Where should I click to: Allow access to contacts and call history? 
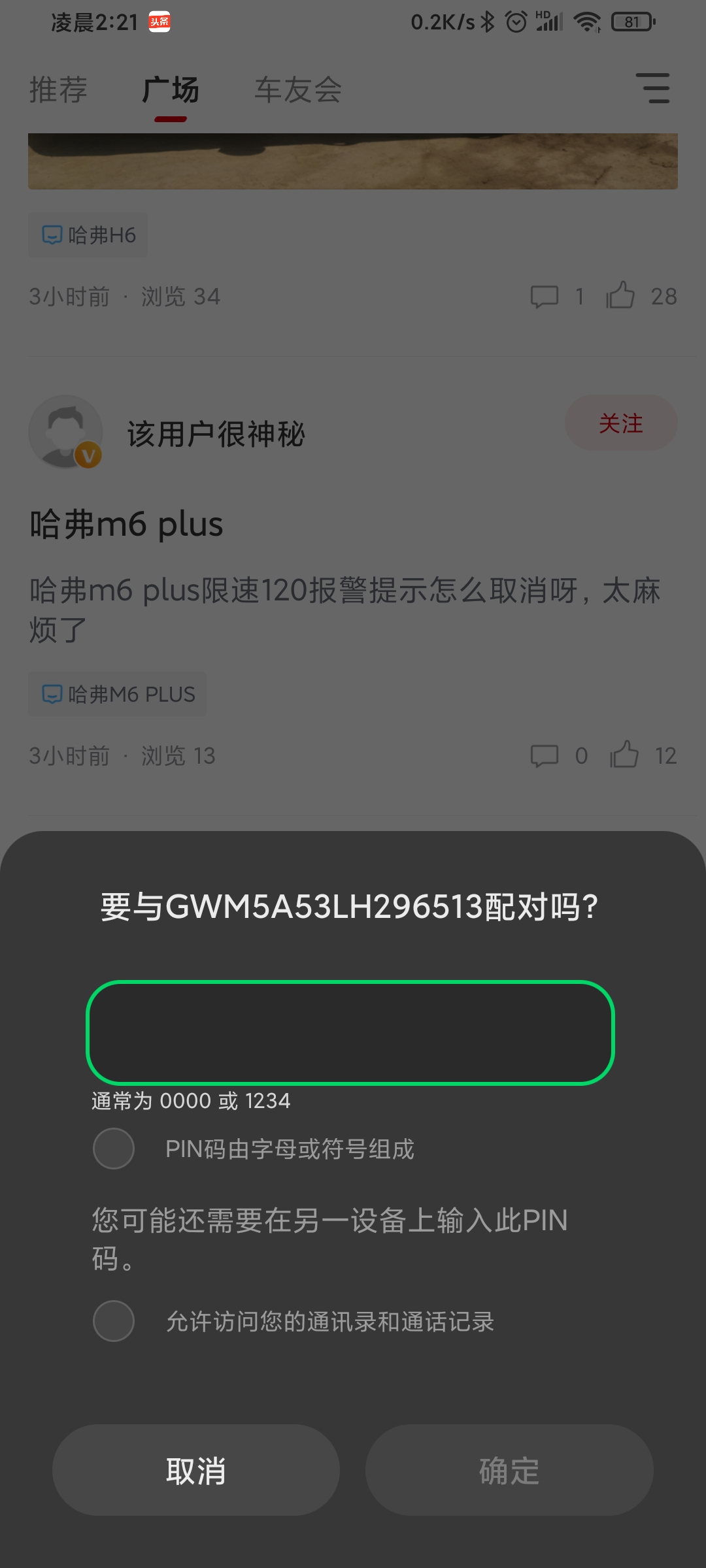pos(114,1321)
